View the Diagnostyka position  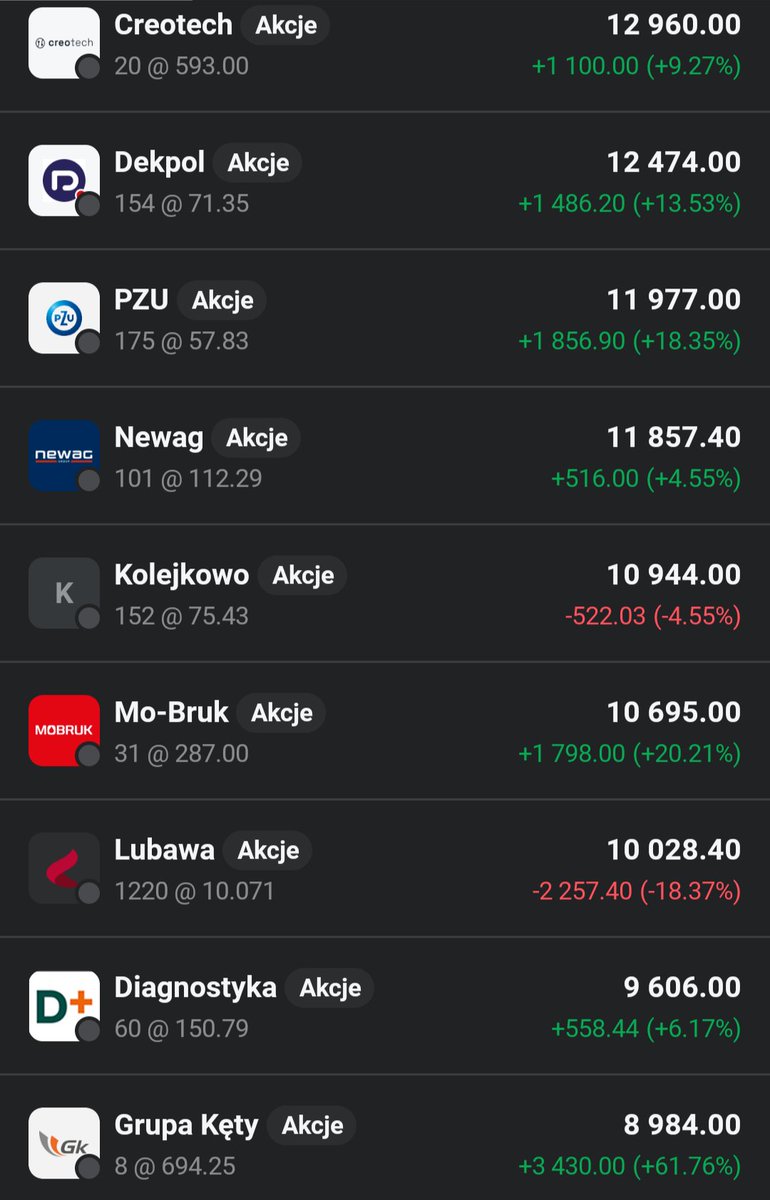pos(385,1006)
